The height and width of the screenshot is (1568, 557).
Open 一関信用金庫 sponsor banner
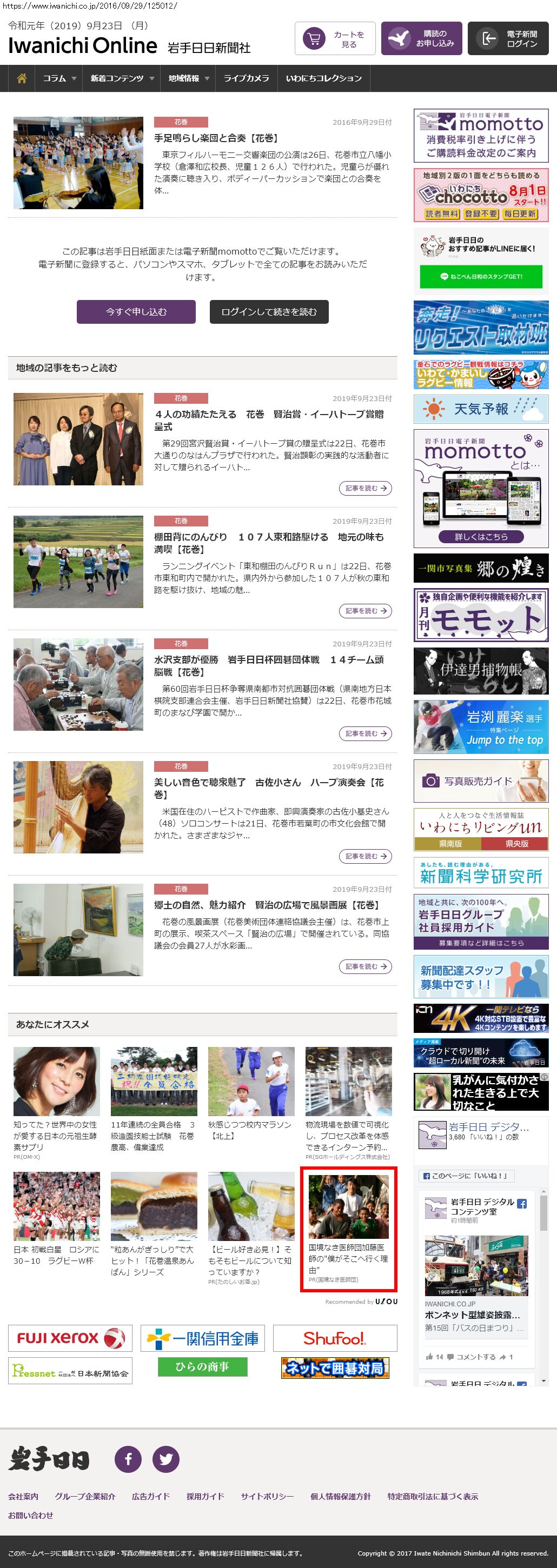[203, 1338]
